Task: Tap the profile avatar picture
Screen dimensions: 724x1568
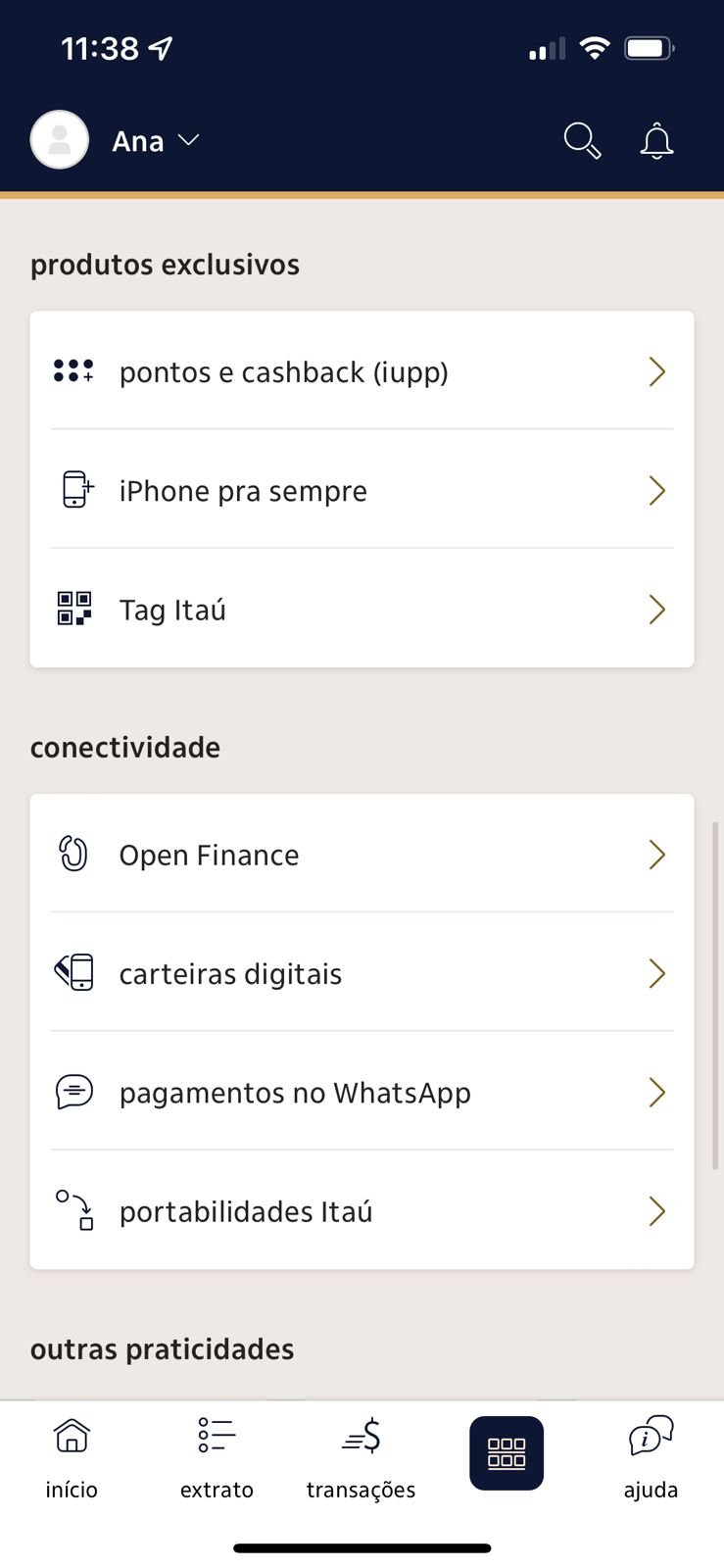Action: [x=60, y=139]
